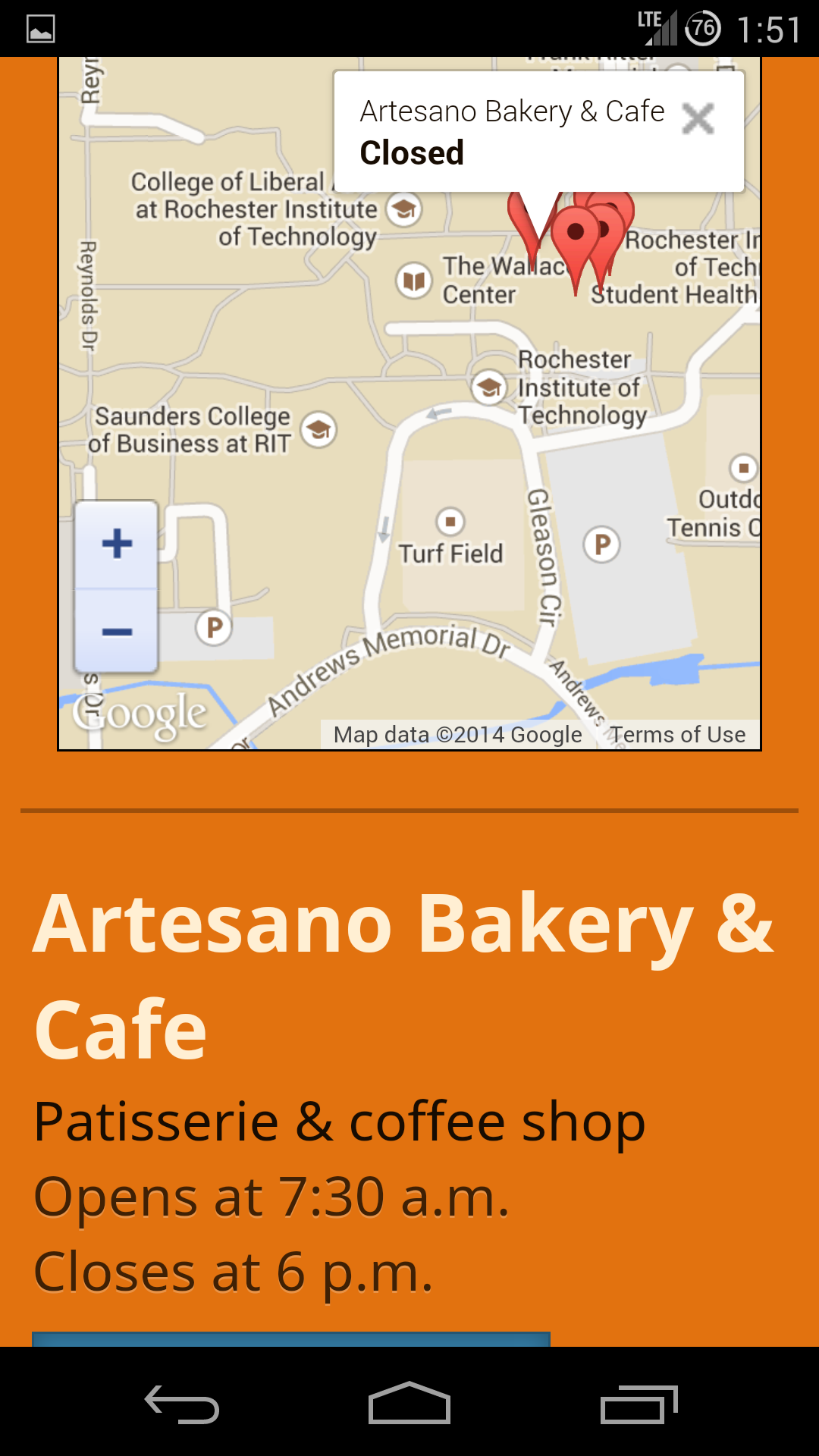Open the Google logo on the map
819x1456 pixels.
pyautogui.click(x=140, y=714)
